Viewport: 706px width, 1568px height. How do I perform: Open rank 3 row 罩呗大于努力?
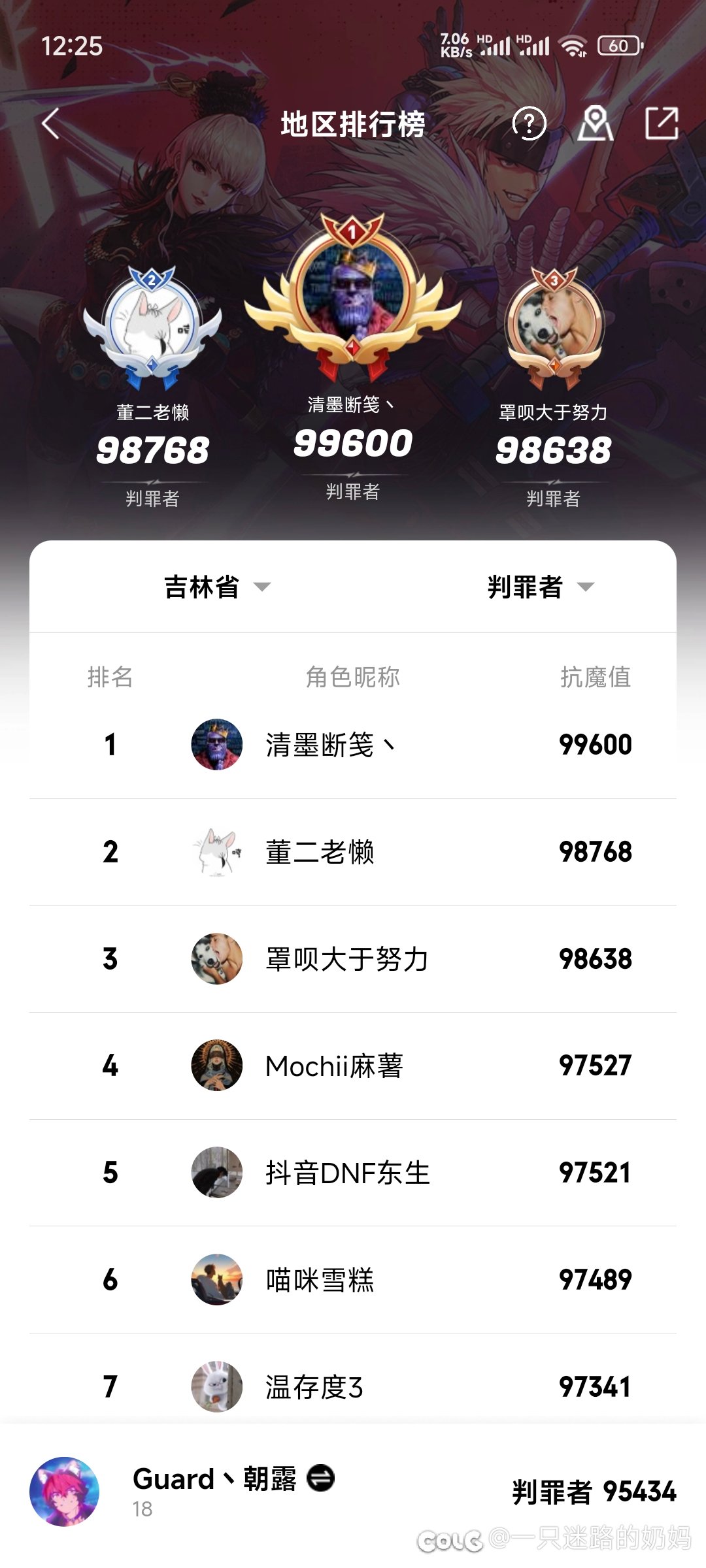353,959
